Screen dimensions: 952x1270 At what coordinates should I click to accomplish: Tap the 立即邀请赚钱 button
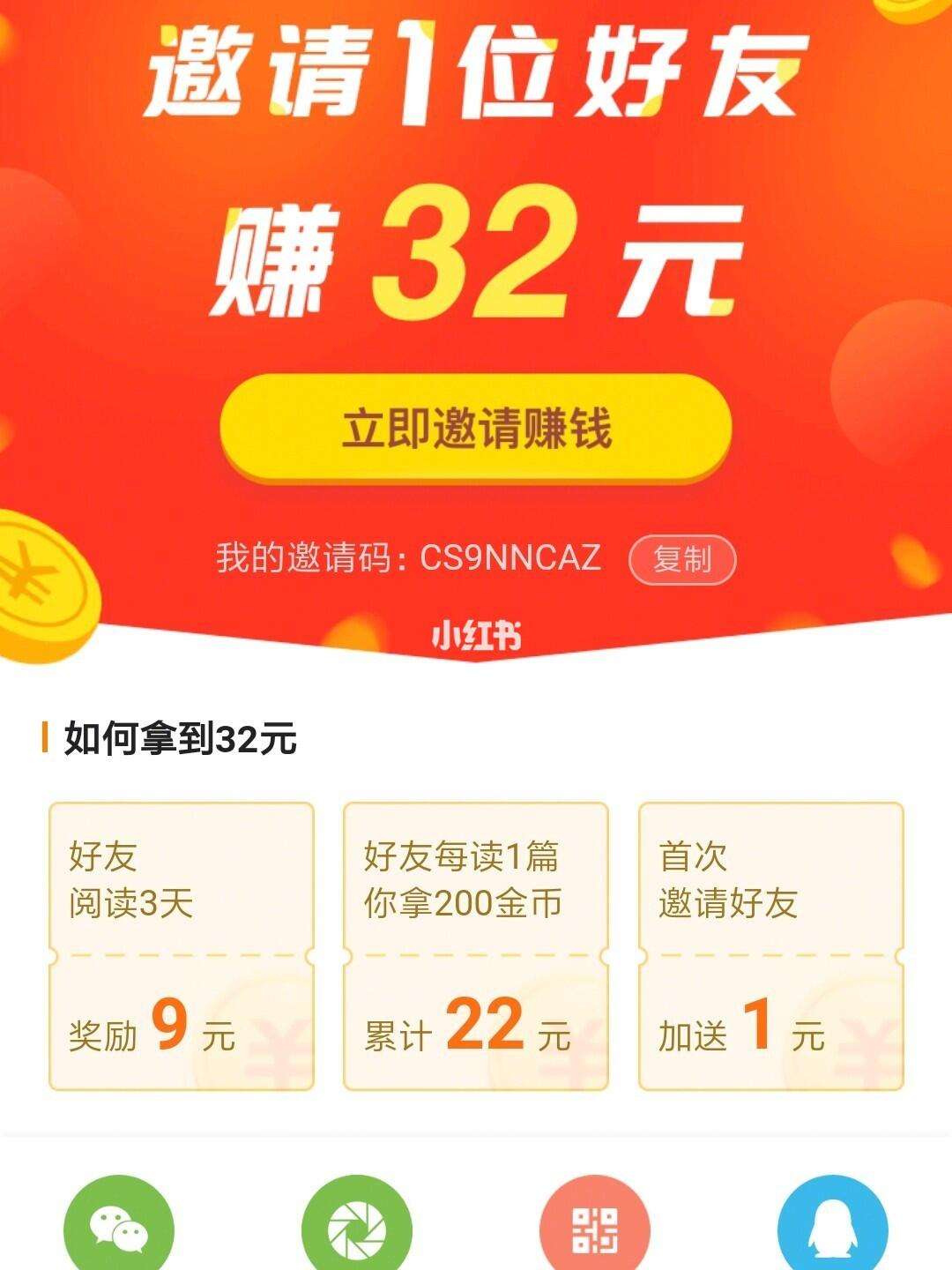[x=476, y=429]
